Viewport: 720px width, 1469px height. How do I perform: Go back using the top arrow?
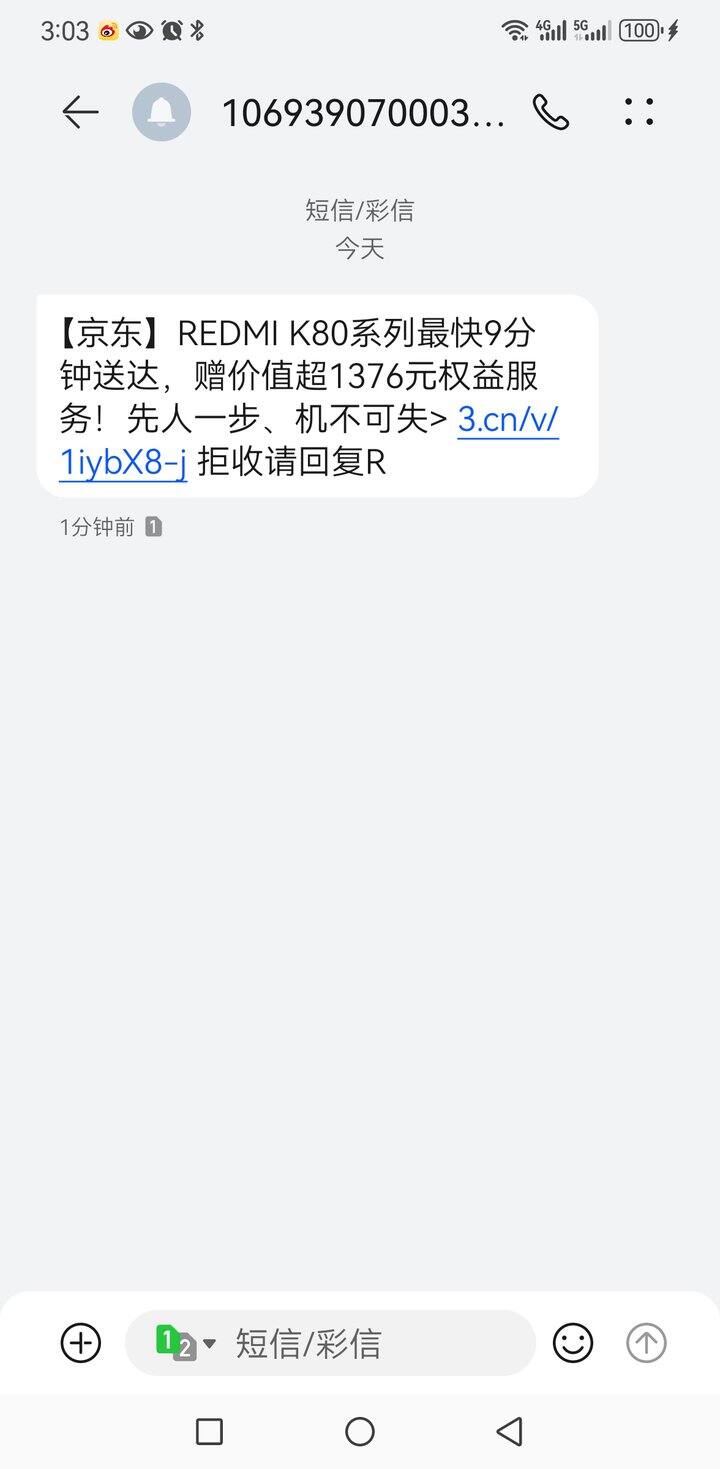click(x=80, y=112)
